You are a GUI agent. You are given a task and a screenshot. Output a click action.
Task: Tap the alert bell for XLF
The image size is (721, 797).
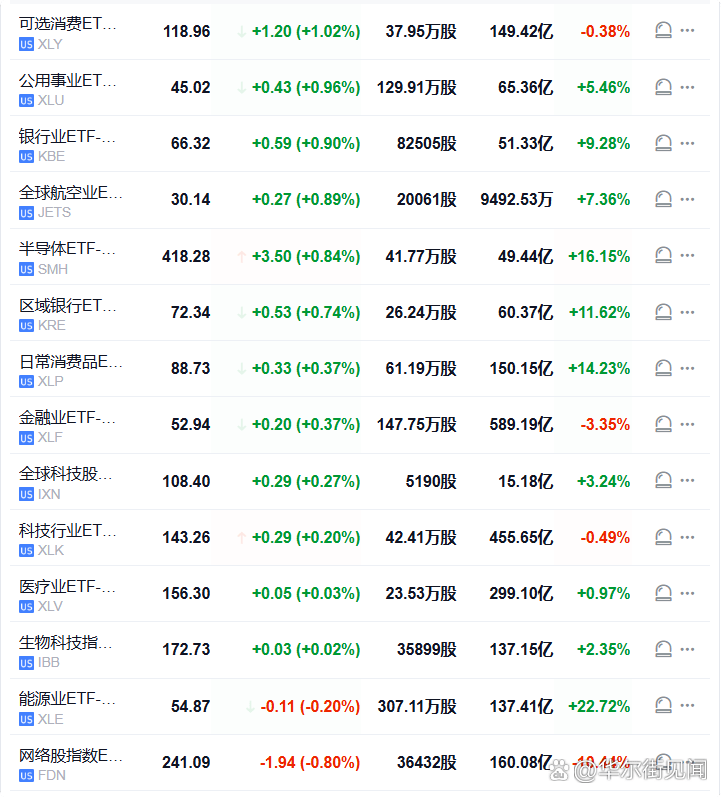pos(663,425)
